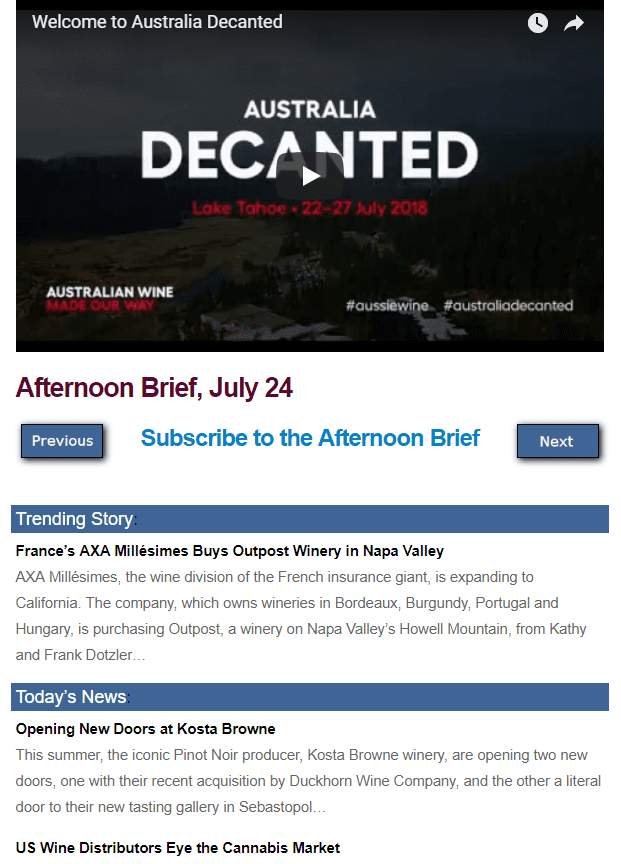Open the video title Welcome to Australia Decanted

coord(157,22)
